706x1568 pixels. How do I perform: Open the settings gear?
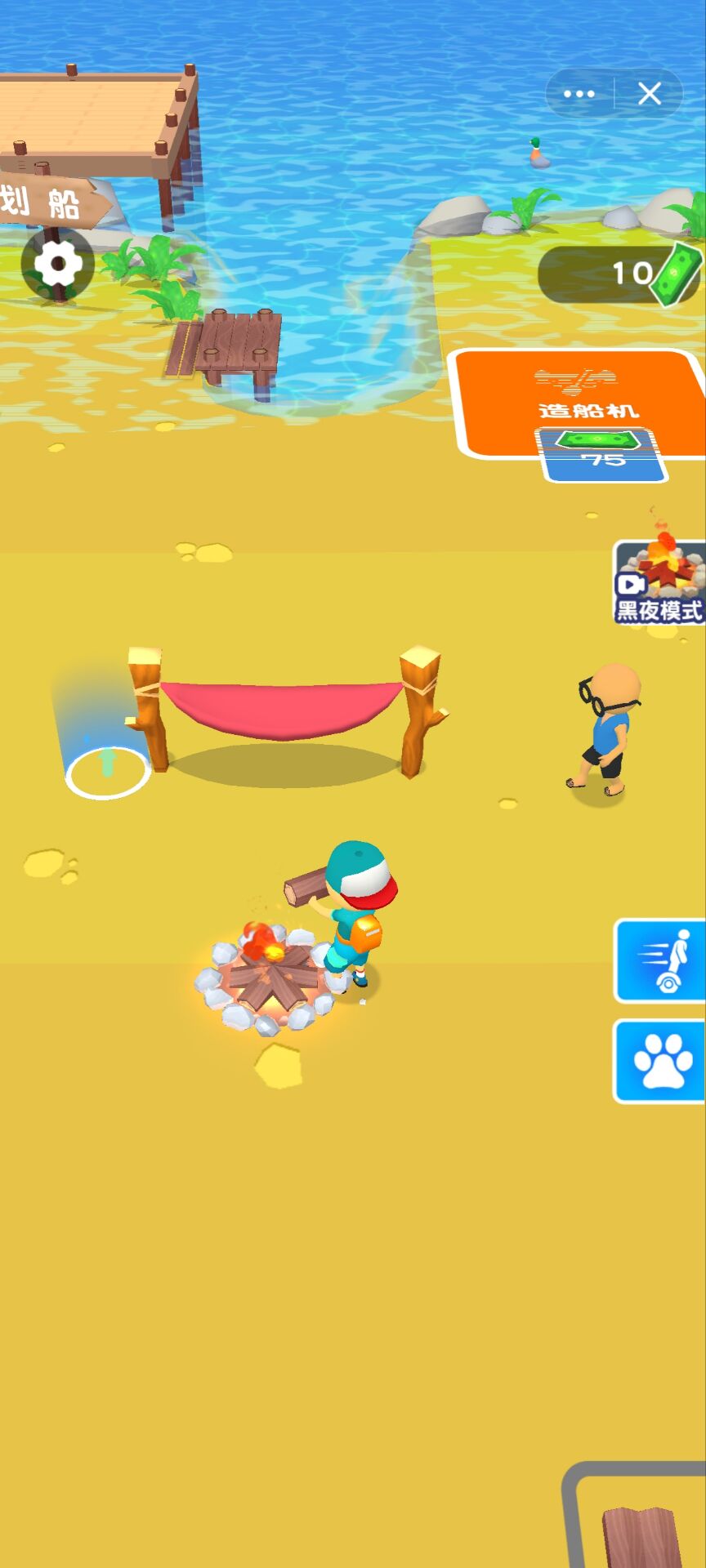coord(57,265)
